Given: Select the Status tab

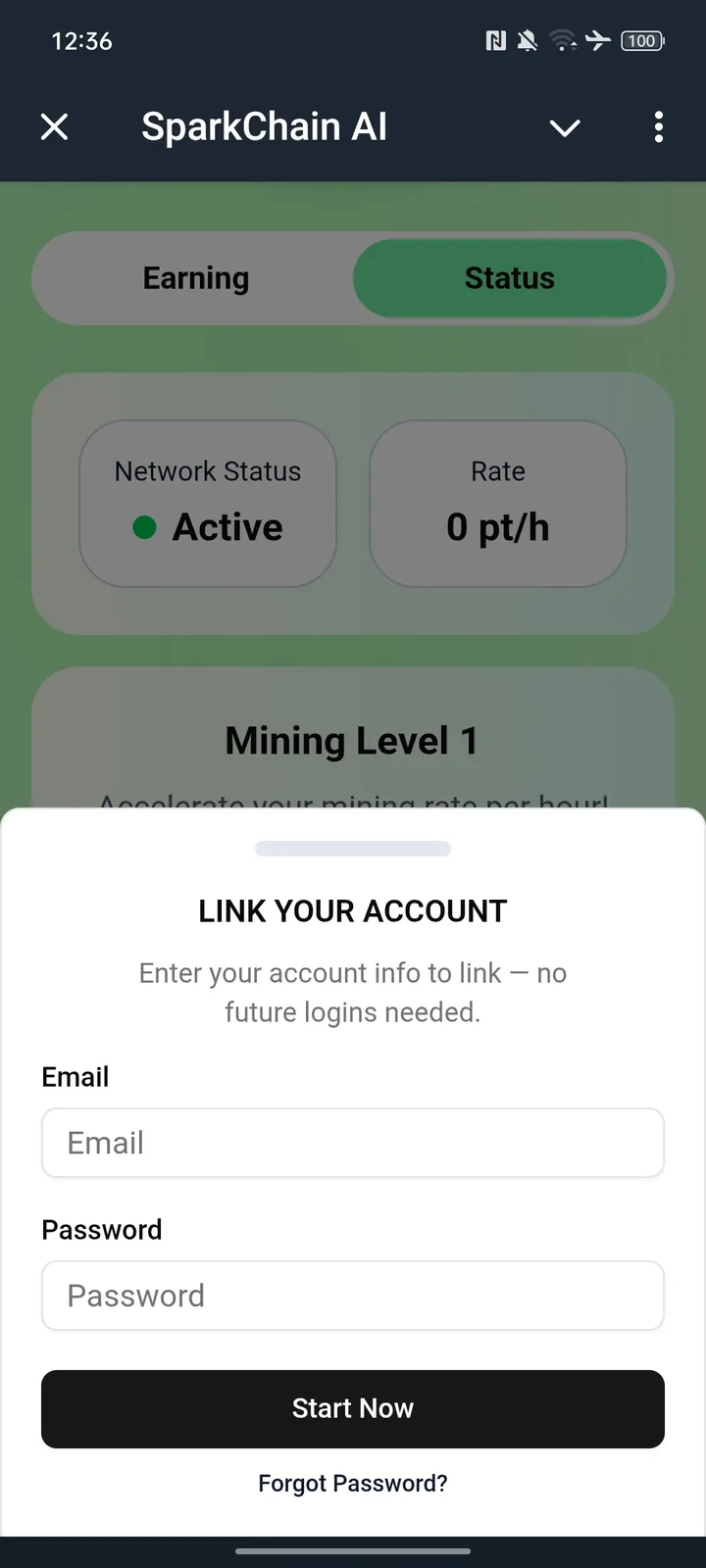Looking at the screenshot, I should pyautogui.click(x=510, y=278).
